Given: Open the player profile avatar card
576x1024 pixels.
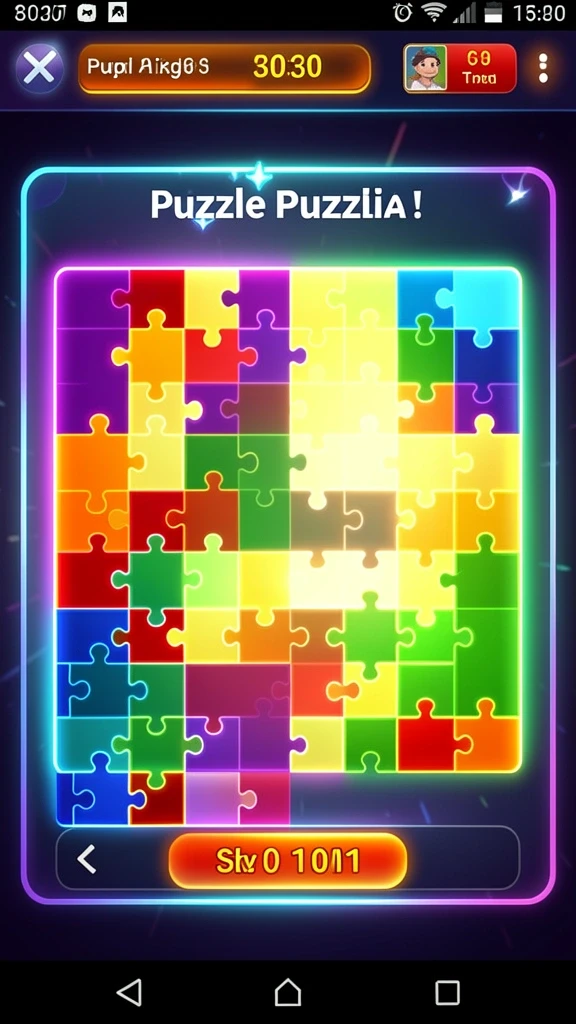Looking at the screenshot, I should click(x=460, y=69).
